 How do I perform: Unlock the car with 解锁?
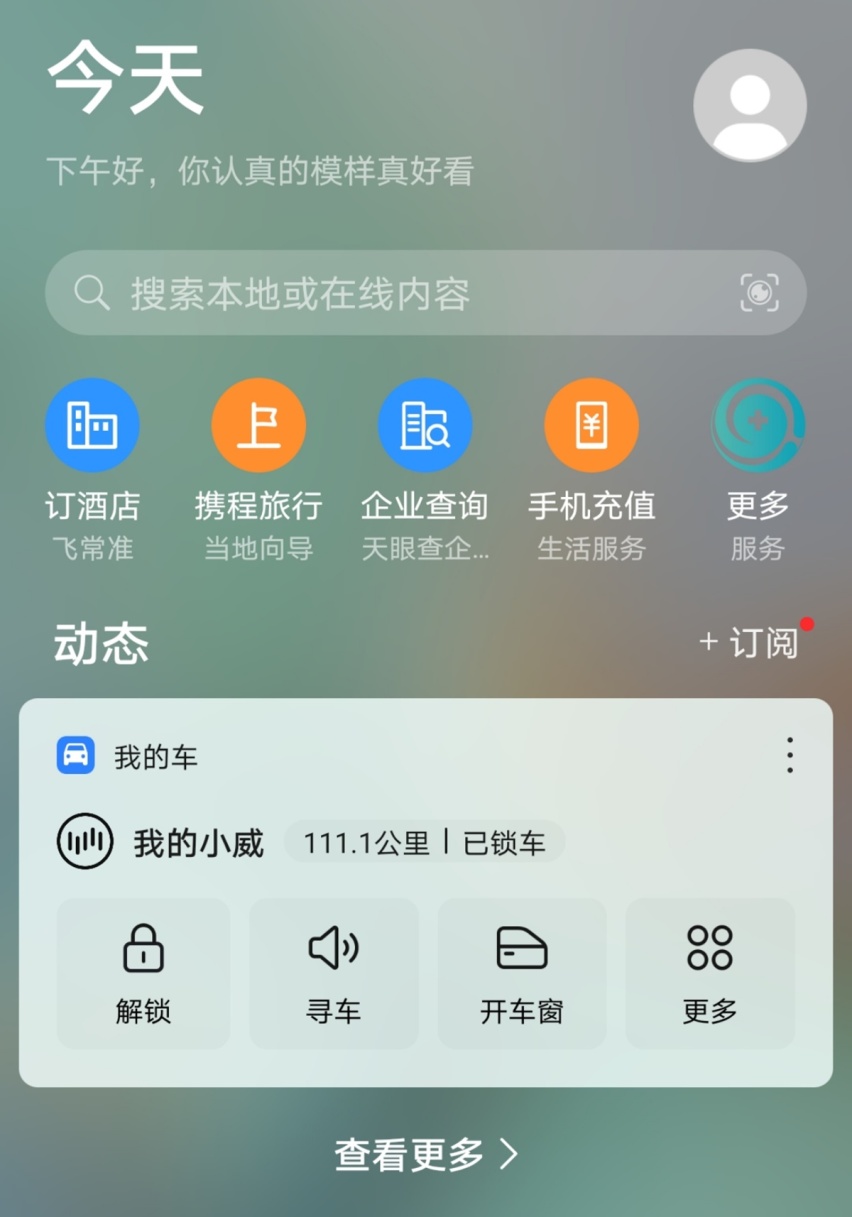[143, 973]
